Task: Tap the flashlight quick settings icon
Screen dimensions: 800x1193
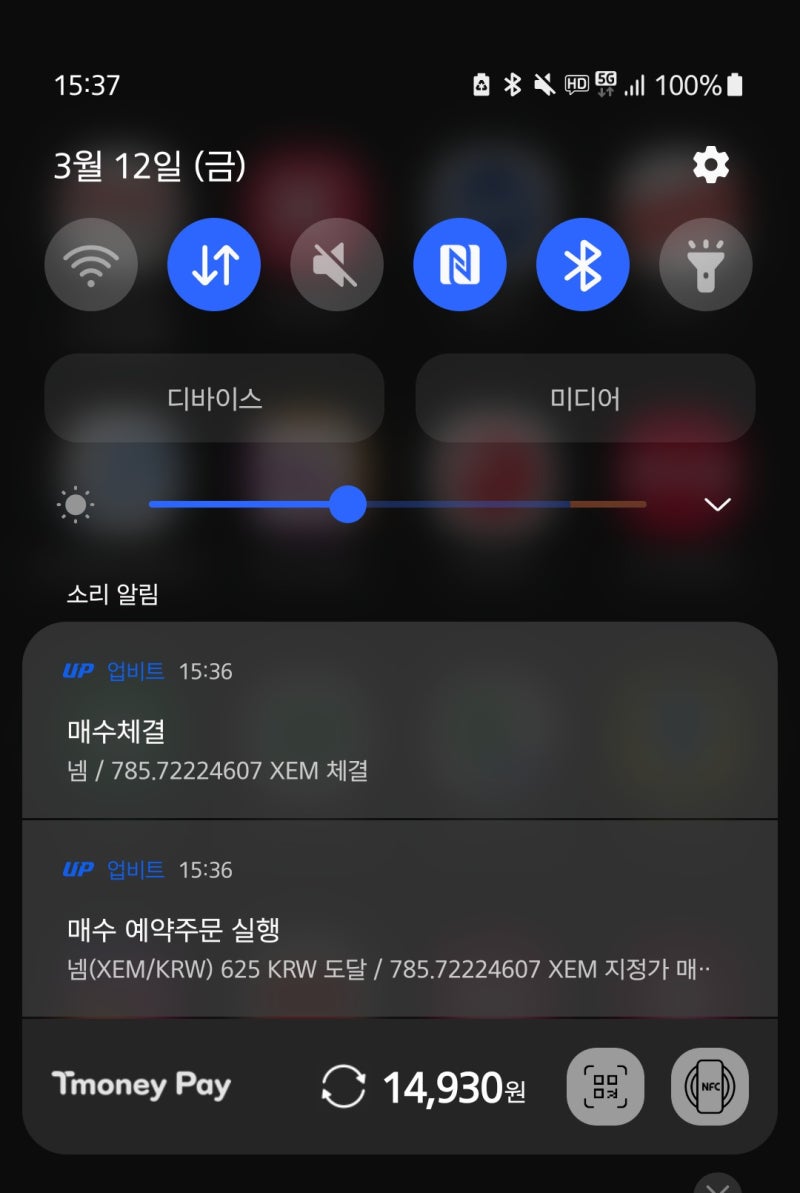Action: [x=705, y=264]
